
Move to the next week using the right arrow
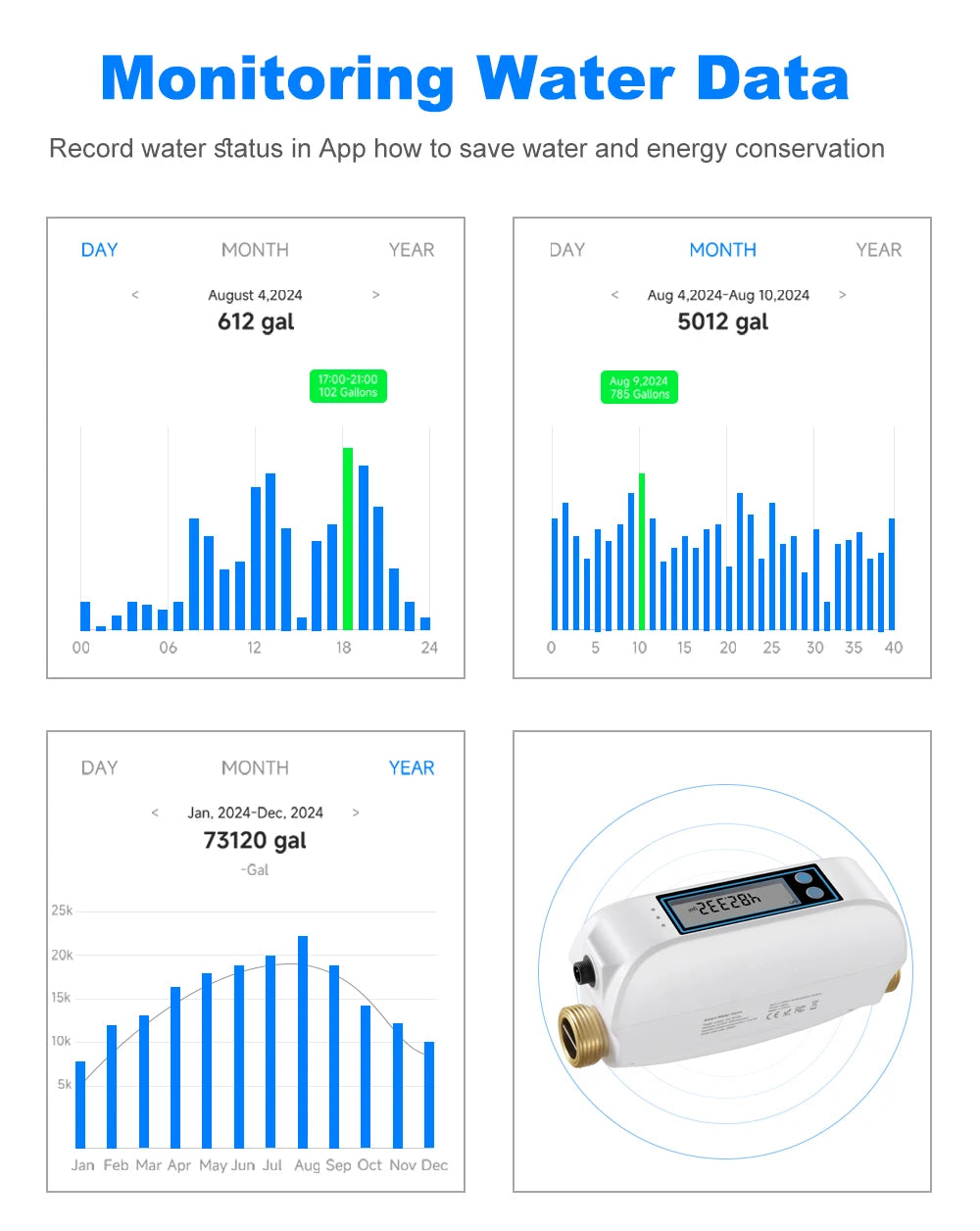(x=841, y=294)
